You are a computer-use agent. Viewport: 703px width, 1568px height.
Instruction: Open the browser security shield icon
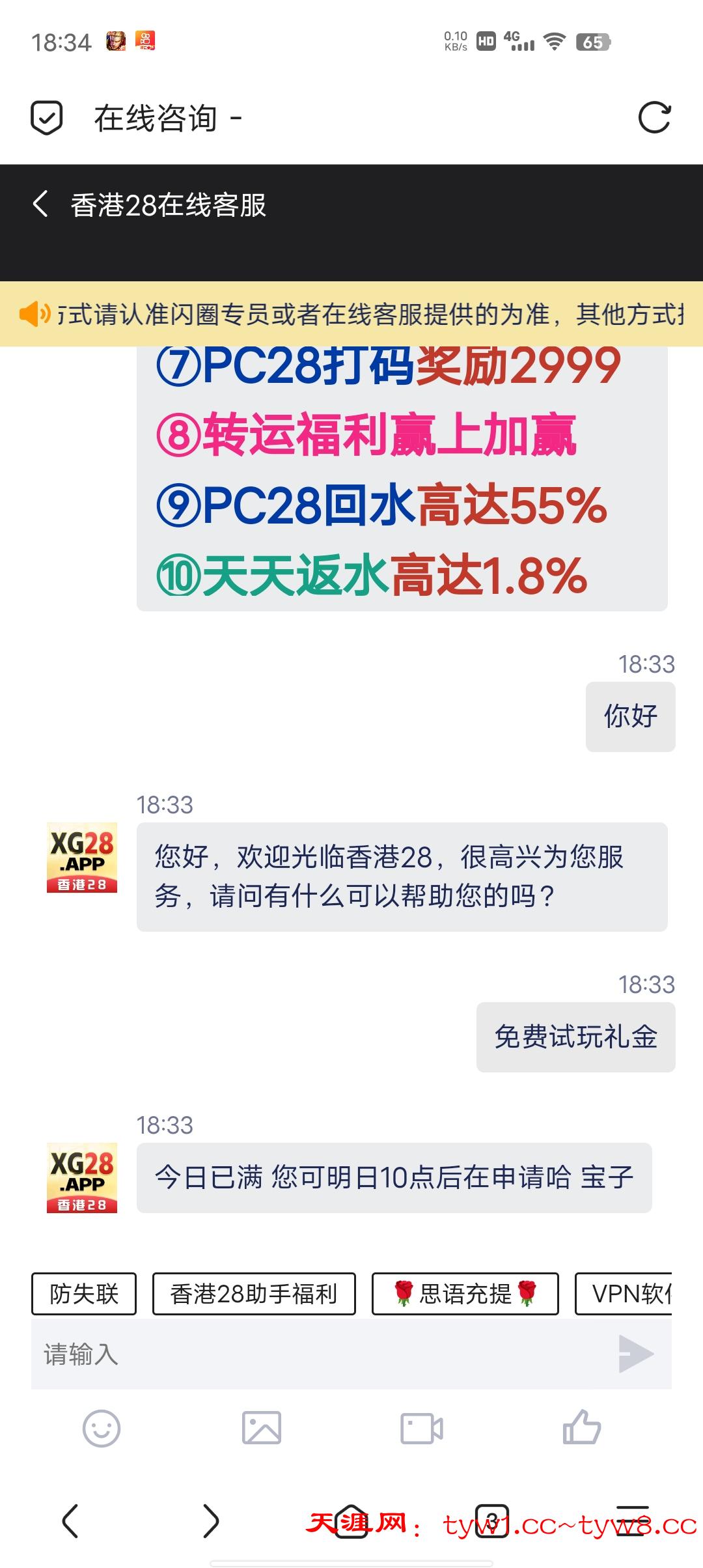(x=47, y=118)
